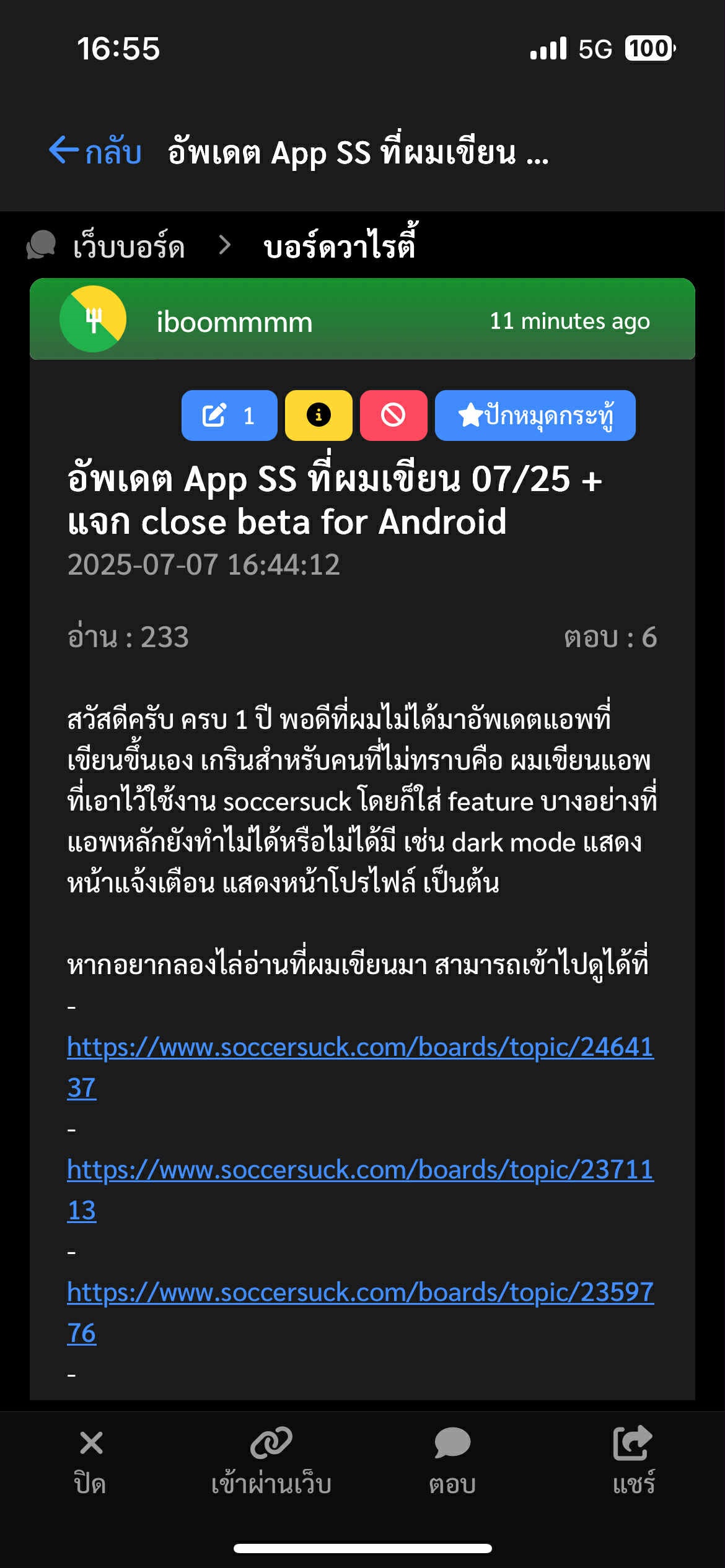This screenshot has width=725, height=1568.
Task: Tap the red block button
Action: [393, 416]
